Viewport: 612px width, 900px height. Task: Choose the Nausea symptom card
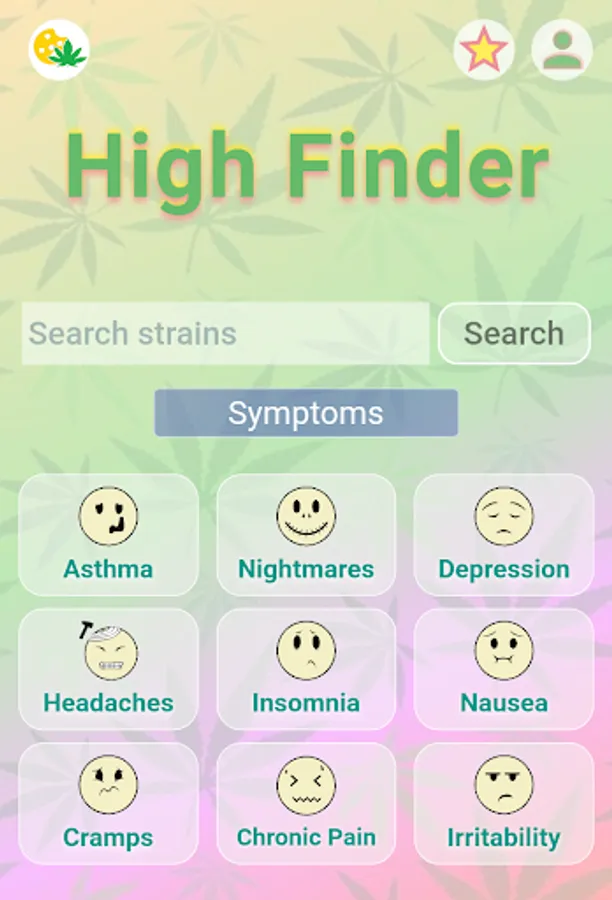tap(504, 669)
